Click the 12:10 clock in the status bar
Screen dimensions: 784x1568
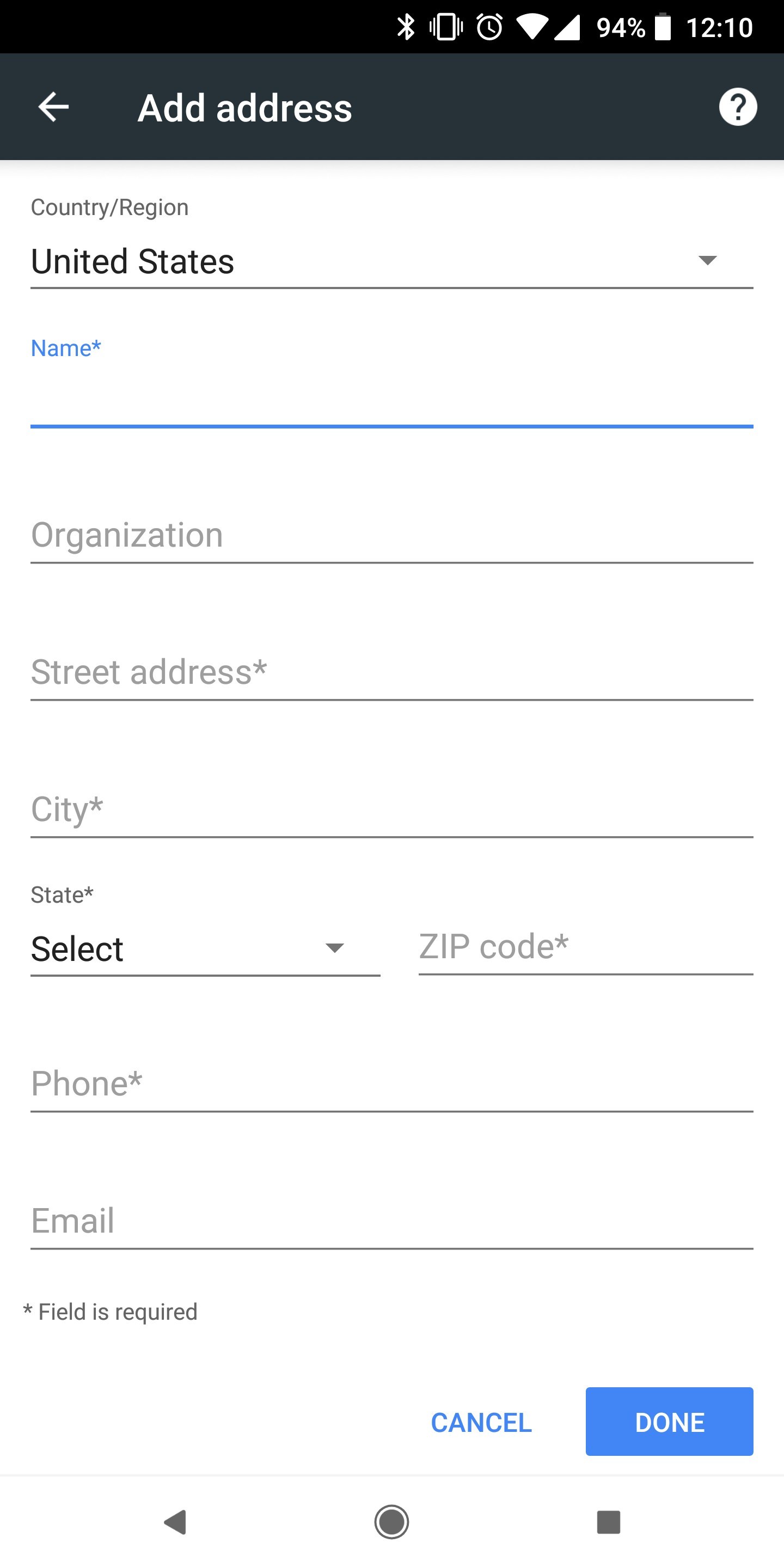tap(721, 27)
